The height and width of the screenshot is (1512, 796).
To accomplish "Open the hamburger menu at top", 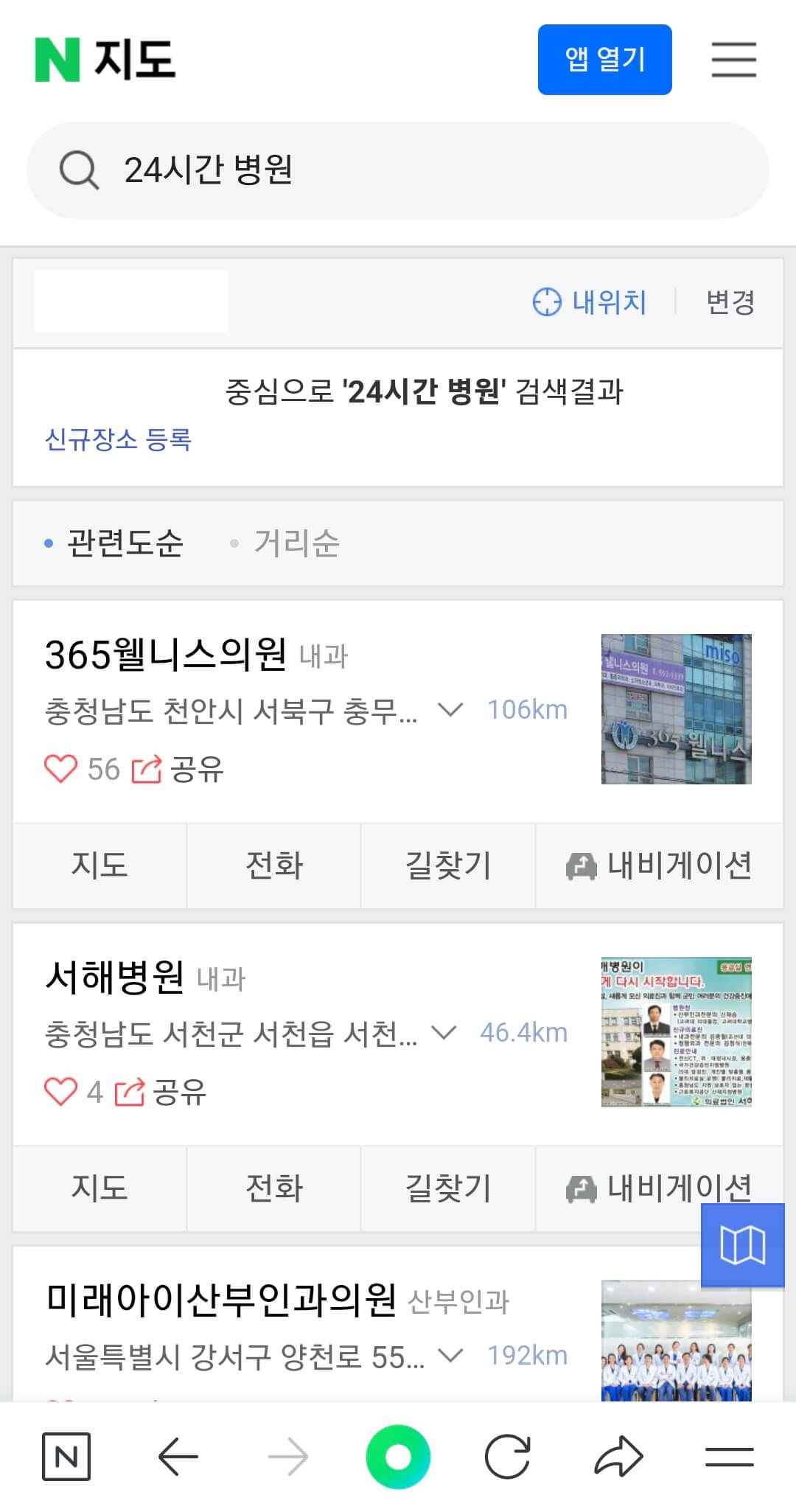I will click(x=733, y=60).
